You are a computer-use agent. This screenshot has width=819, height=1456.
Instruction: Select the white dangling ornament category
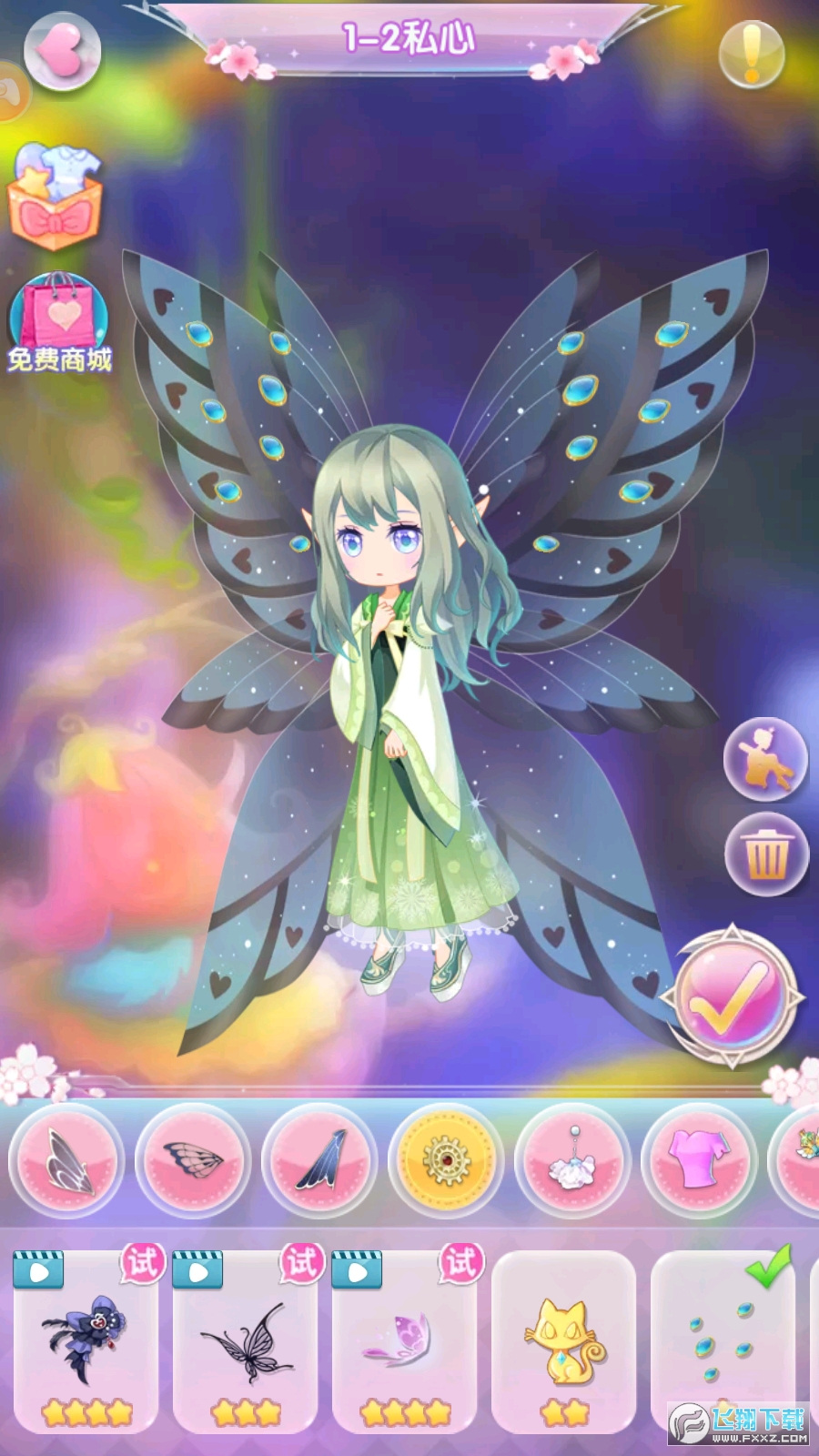(x=572, y=1160)
